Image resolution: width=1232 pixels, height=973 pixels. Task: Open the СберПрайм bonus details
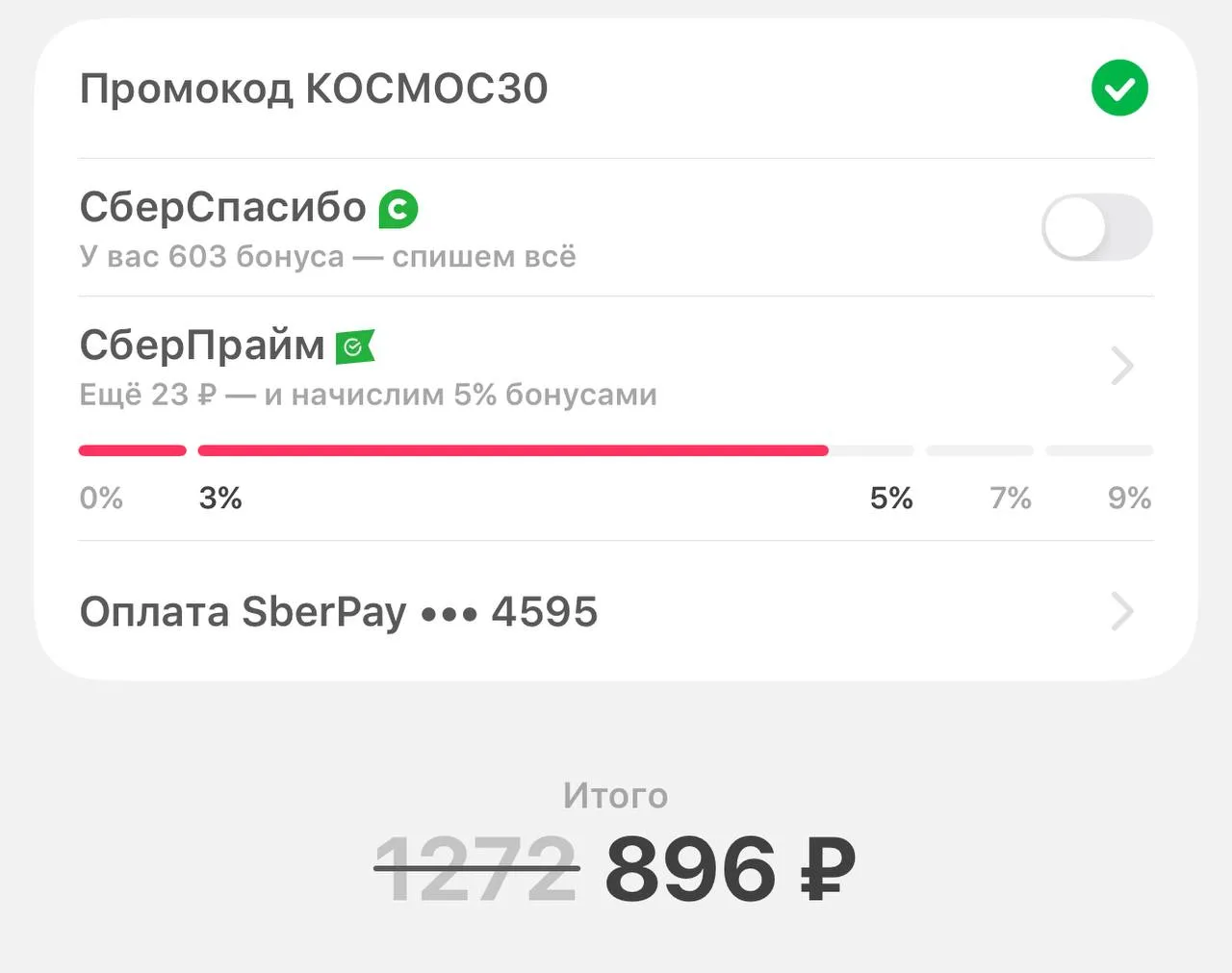click(1121, 366)
